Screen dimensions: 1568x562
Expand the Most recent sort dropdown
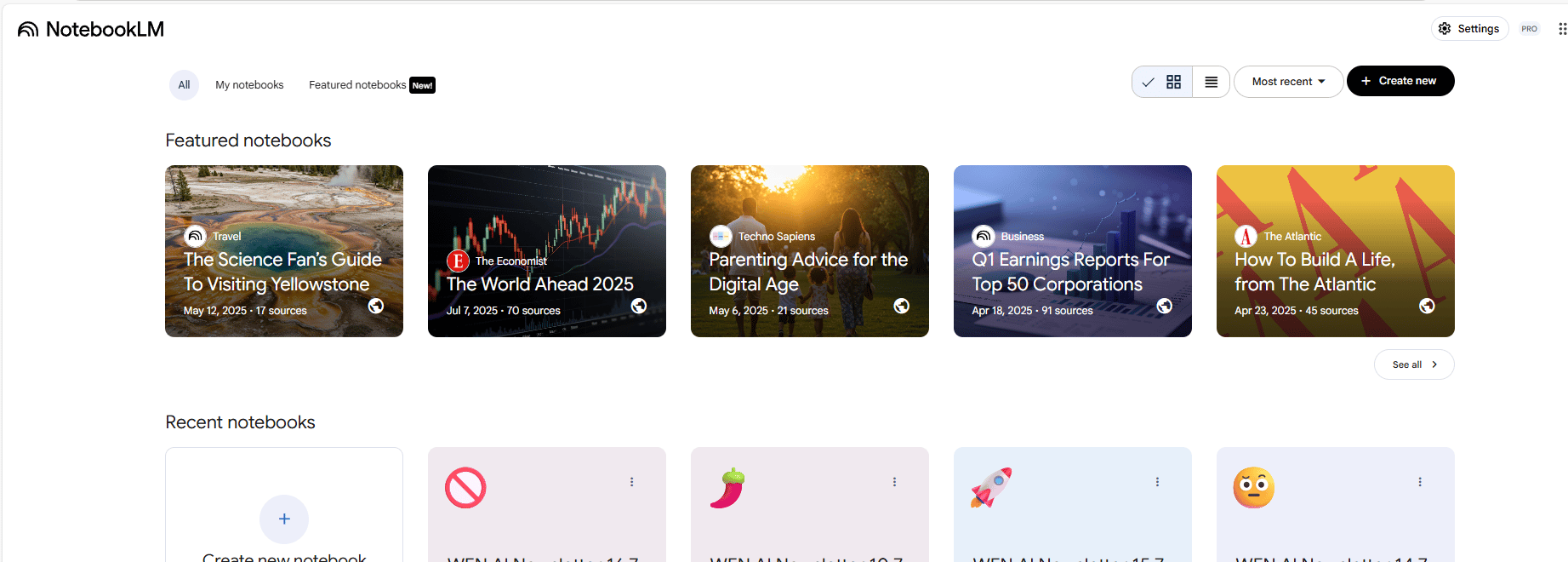pyautogui.click(x=1288, y=82)
